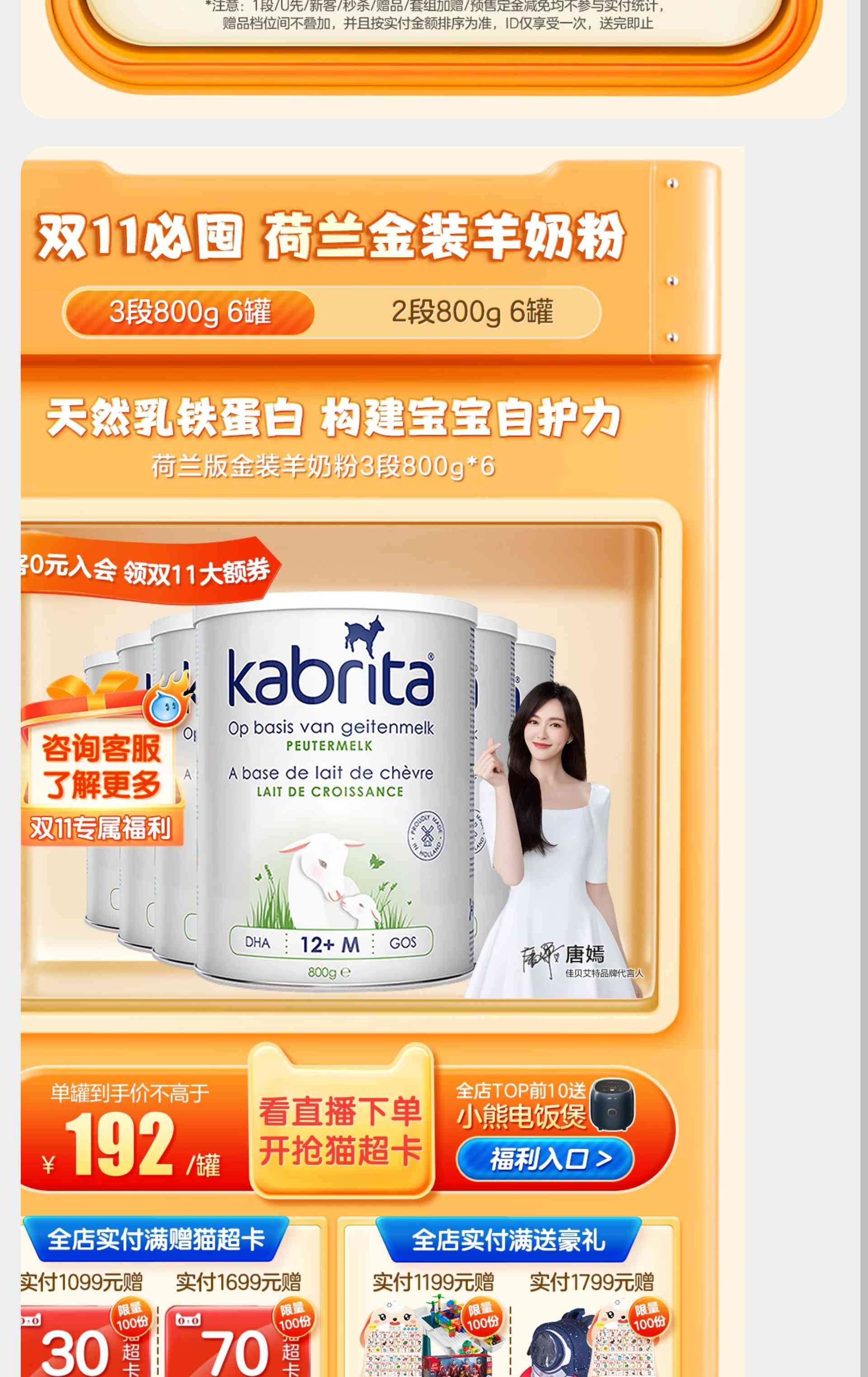Open 咨询客服 了解更多 floating widget
The height and width of the screenshot is (1377, 868).
101,766
